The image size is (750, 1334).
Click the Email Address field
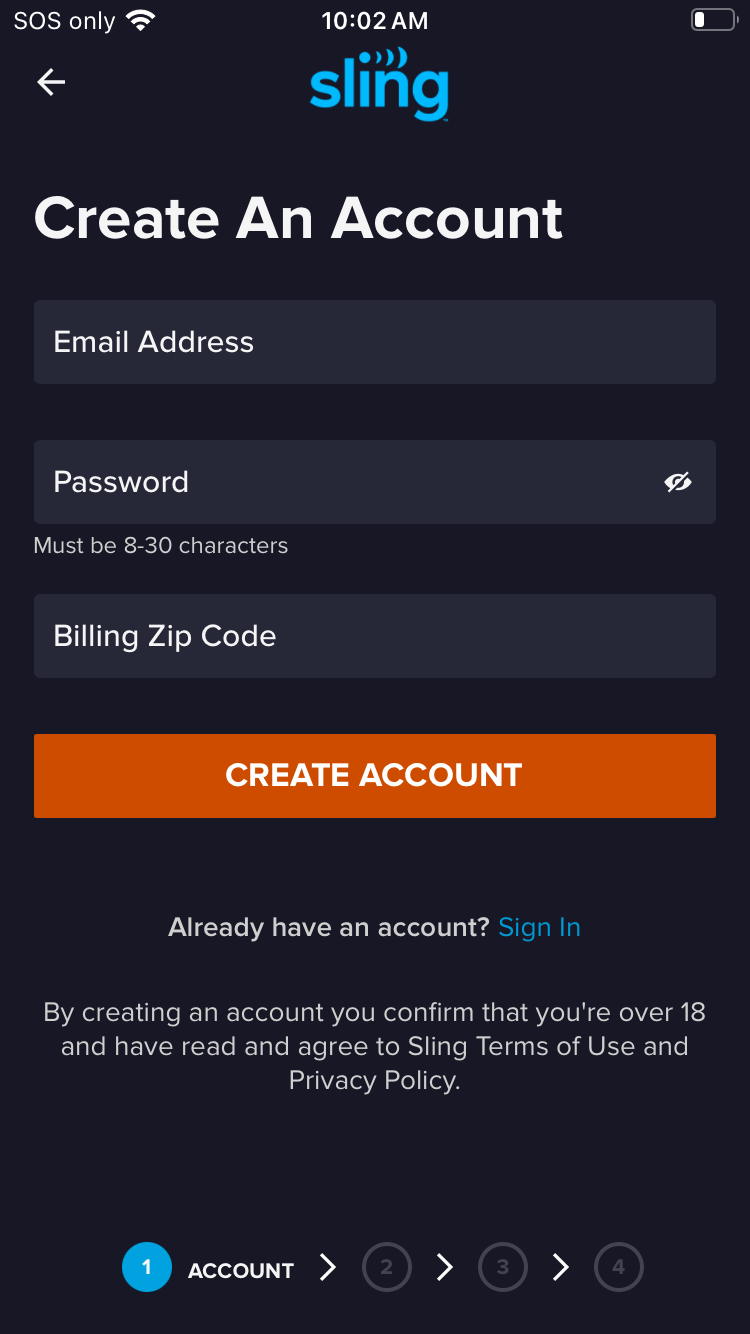coord(375,342)
